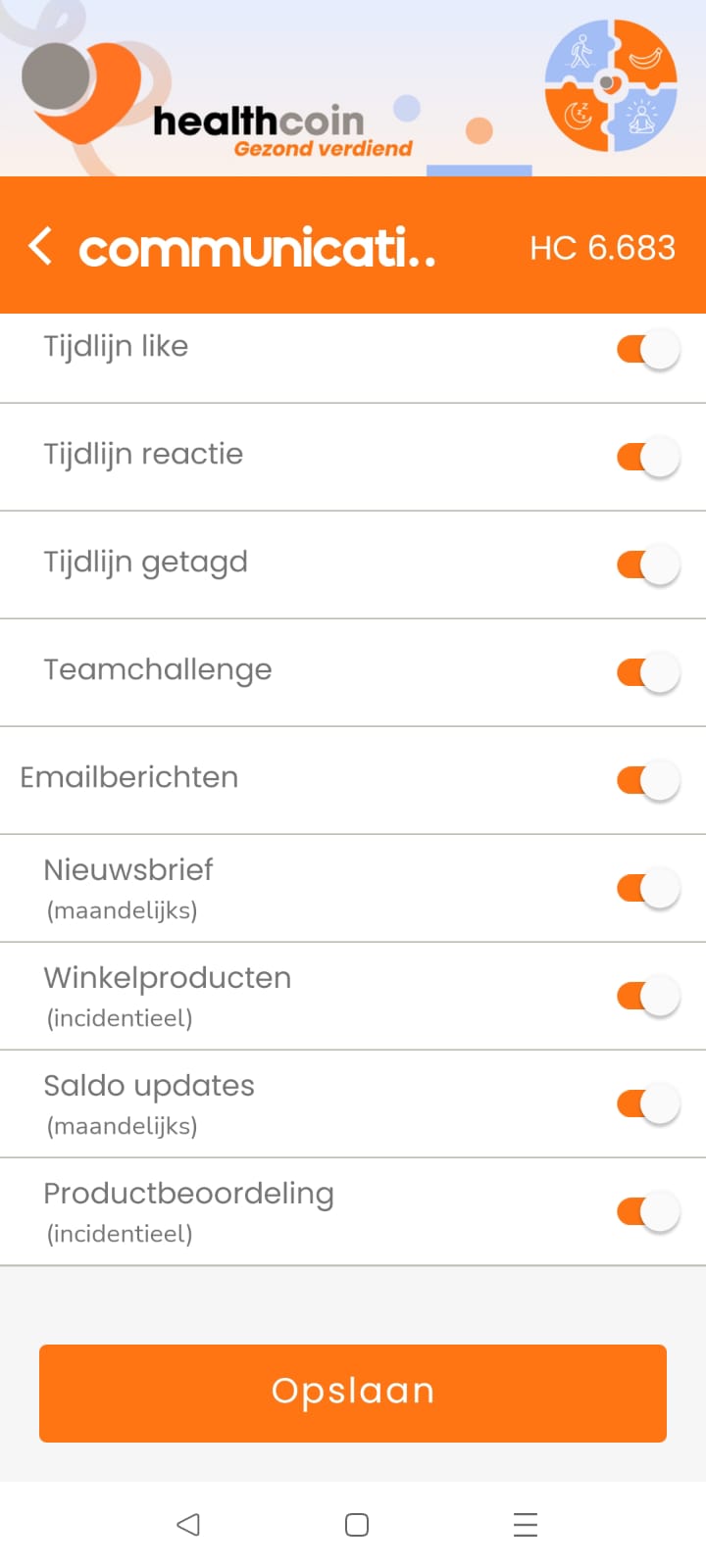The width and height of the screenshot is (706, 1568).
Task: Toggle Saldo updates email switch
Action: pyautogui.click(x=647, y=1103)
